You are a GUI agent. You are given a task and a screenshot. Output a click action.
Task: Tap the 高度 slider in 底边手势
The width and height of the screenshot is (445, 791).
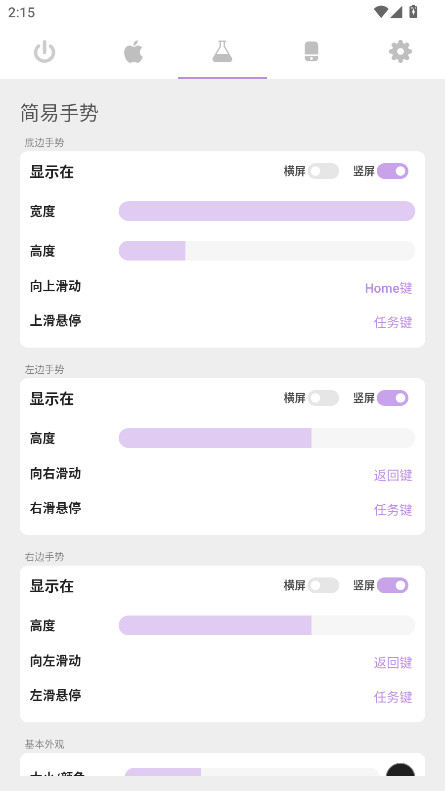pyautogui.click(x=267, y=251)
